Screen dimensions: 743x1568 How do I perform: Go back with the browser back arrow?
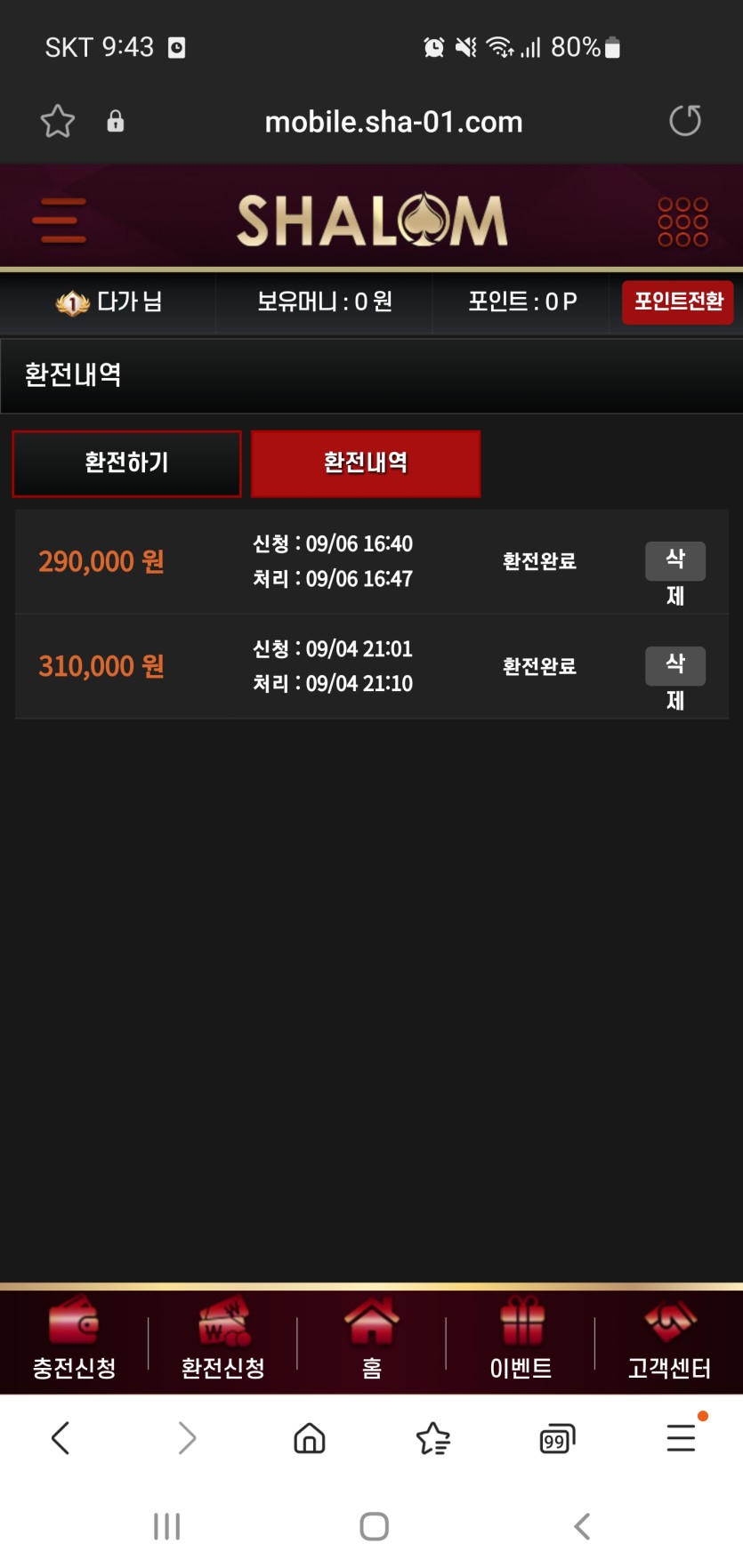tap(61, 1437)
